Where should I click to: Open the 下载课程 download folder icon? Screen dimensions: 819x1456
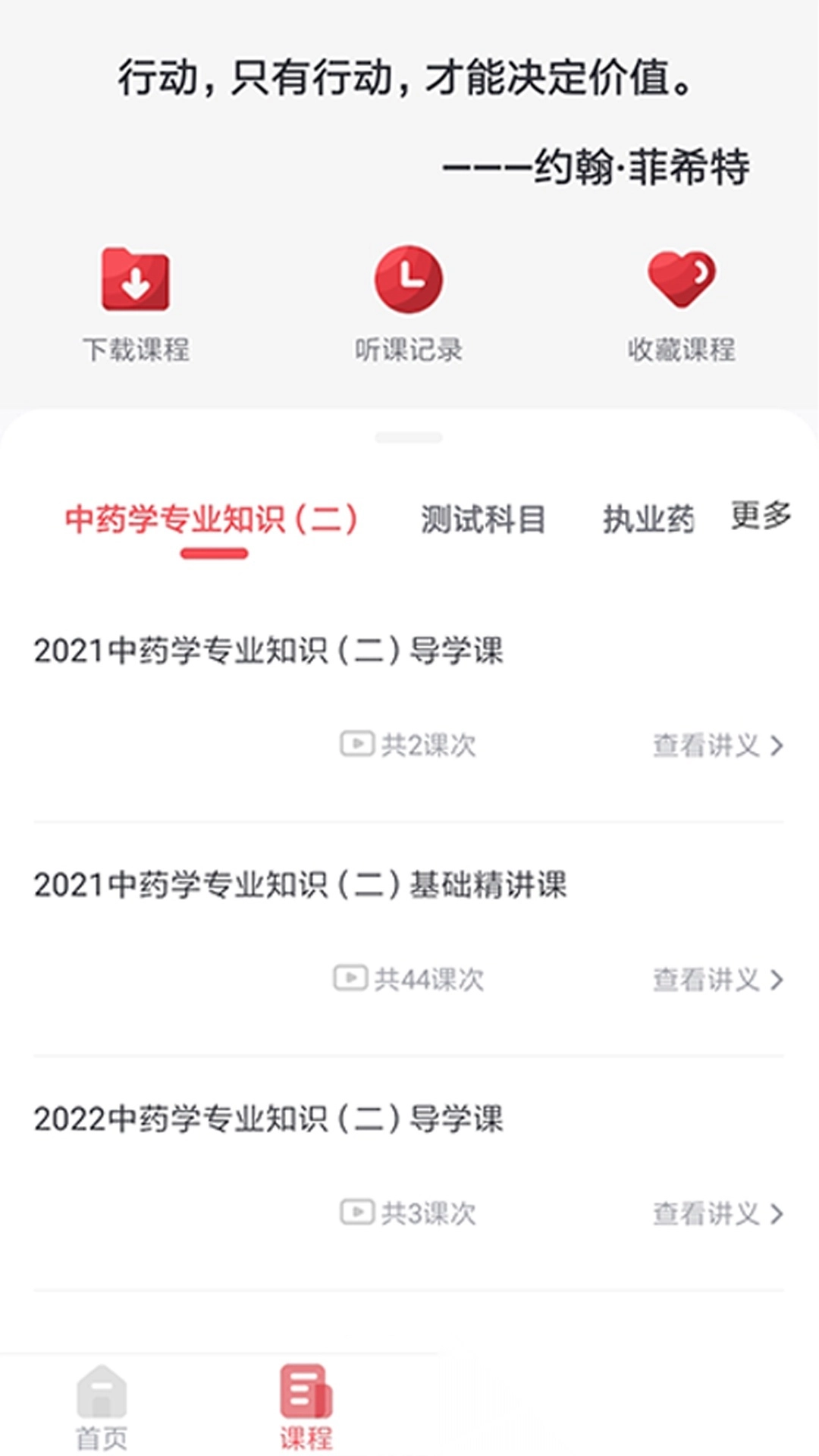(136, 281)
